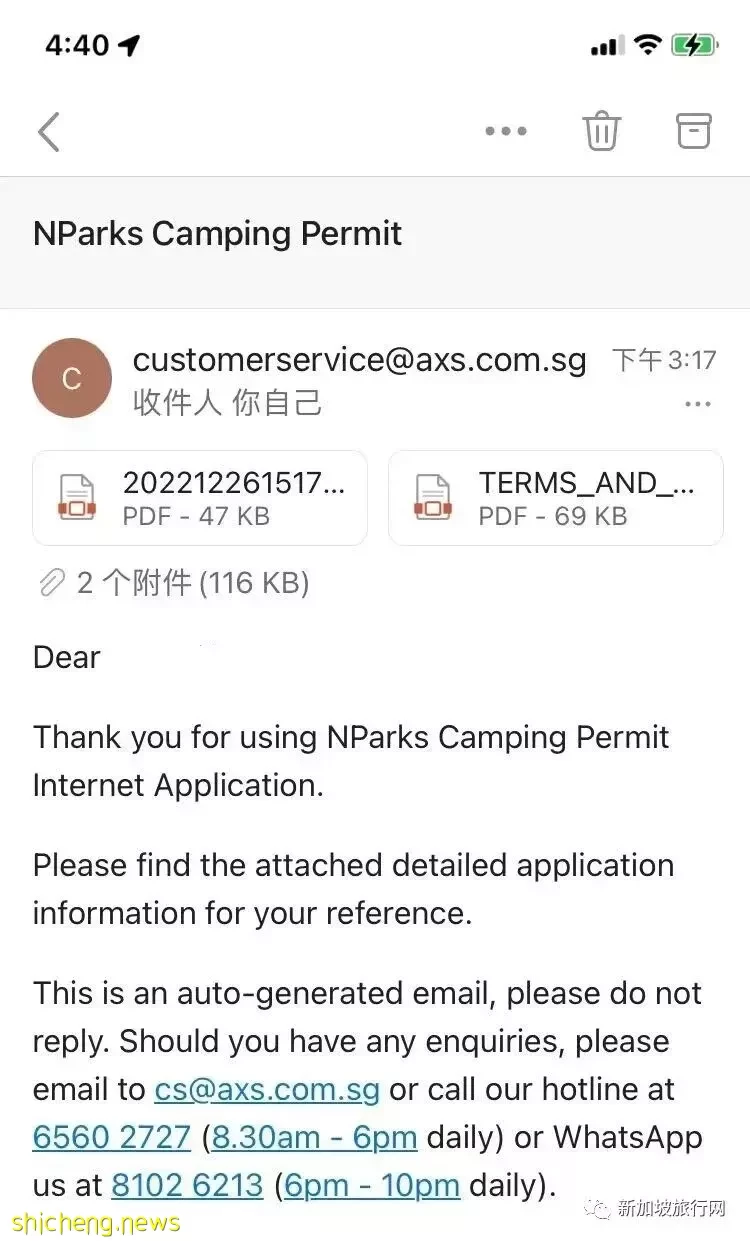Image resolution: width=750 pixels, height=1241 pixels.
Task: Delete this email with trash icon
Action: tap(601, 131)
